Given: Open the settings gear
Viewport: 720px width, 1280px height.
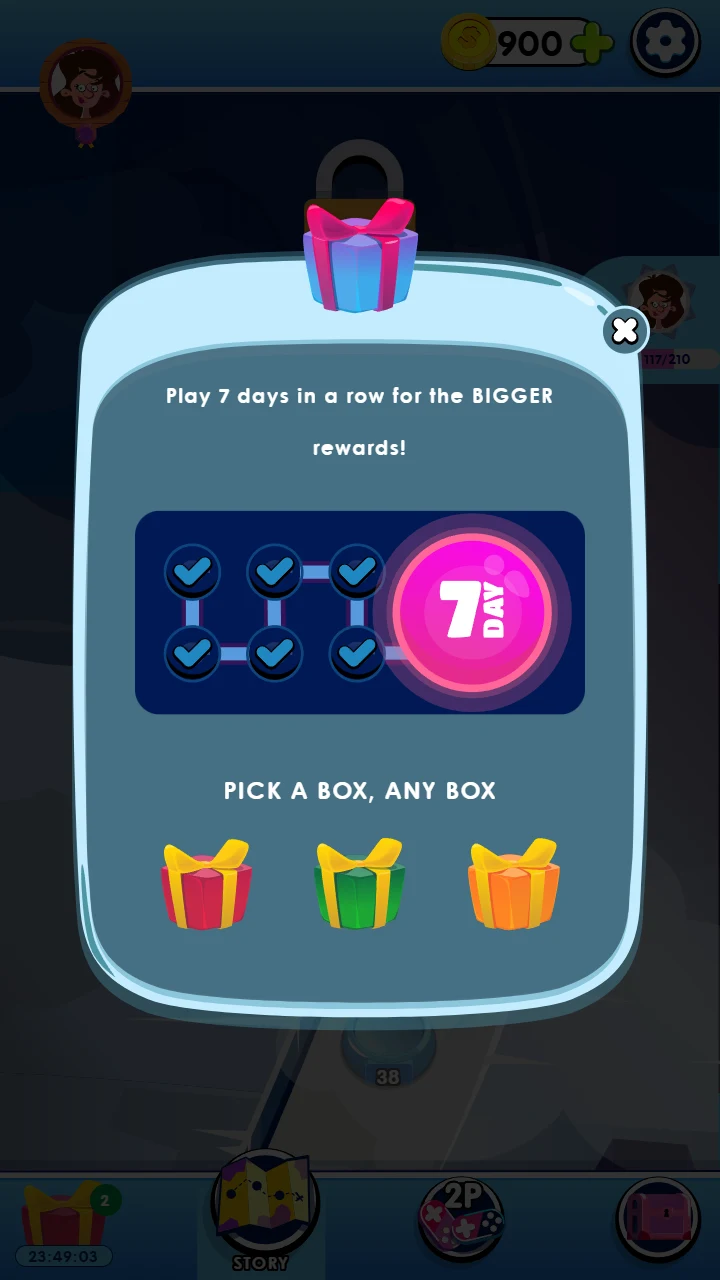Looking at the screenshot, I should pos(665,43).
